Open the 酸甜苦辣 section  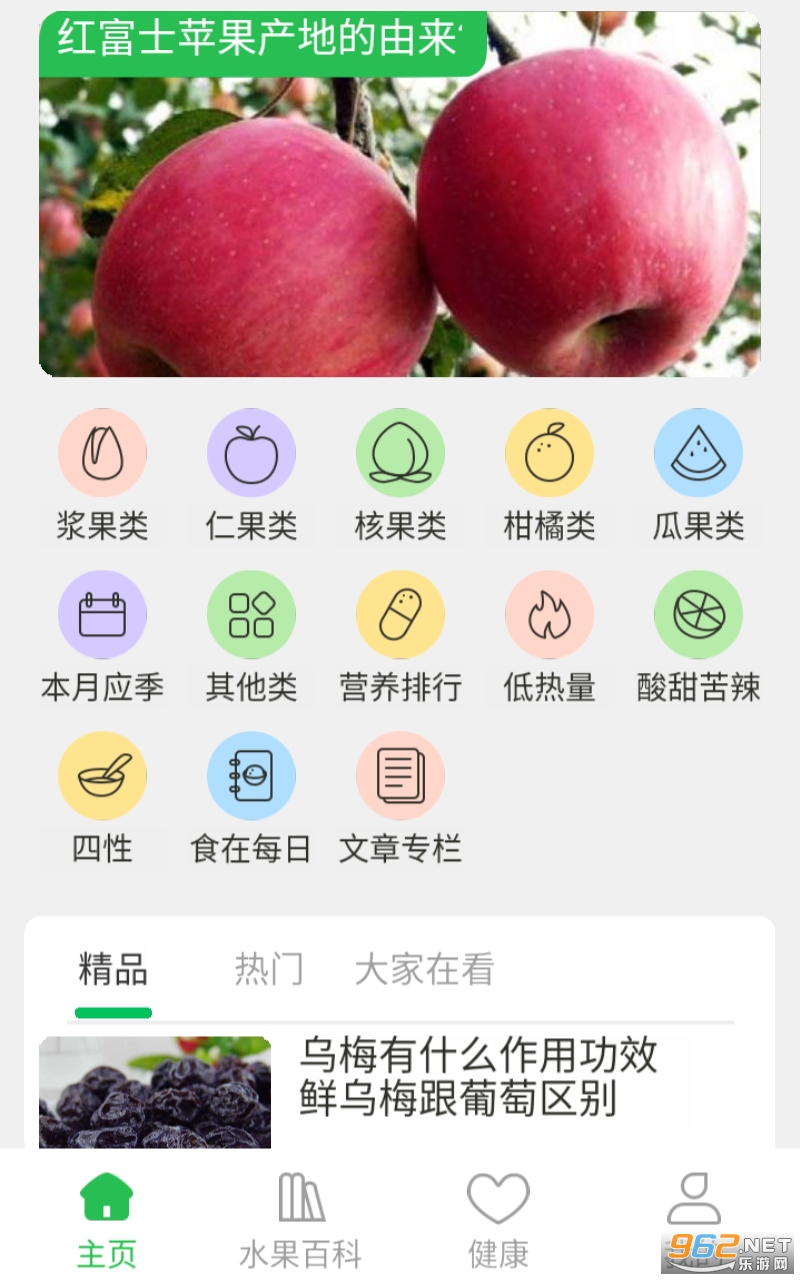(x=698, y=638)
